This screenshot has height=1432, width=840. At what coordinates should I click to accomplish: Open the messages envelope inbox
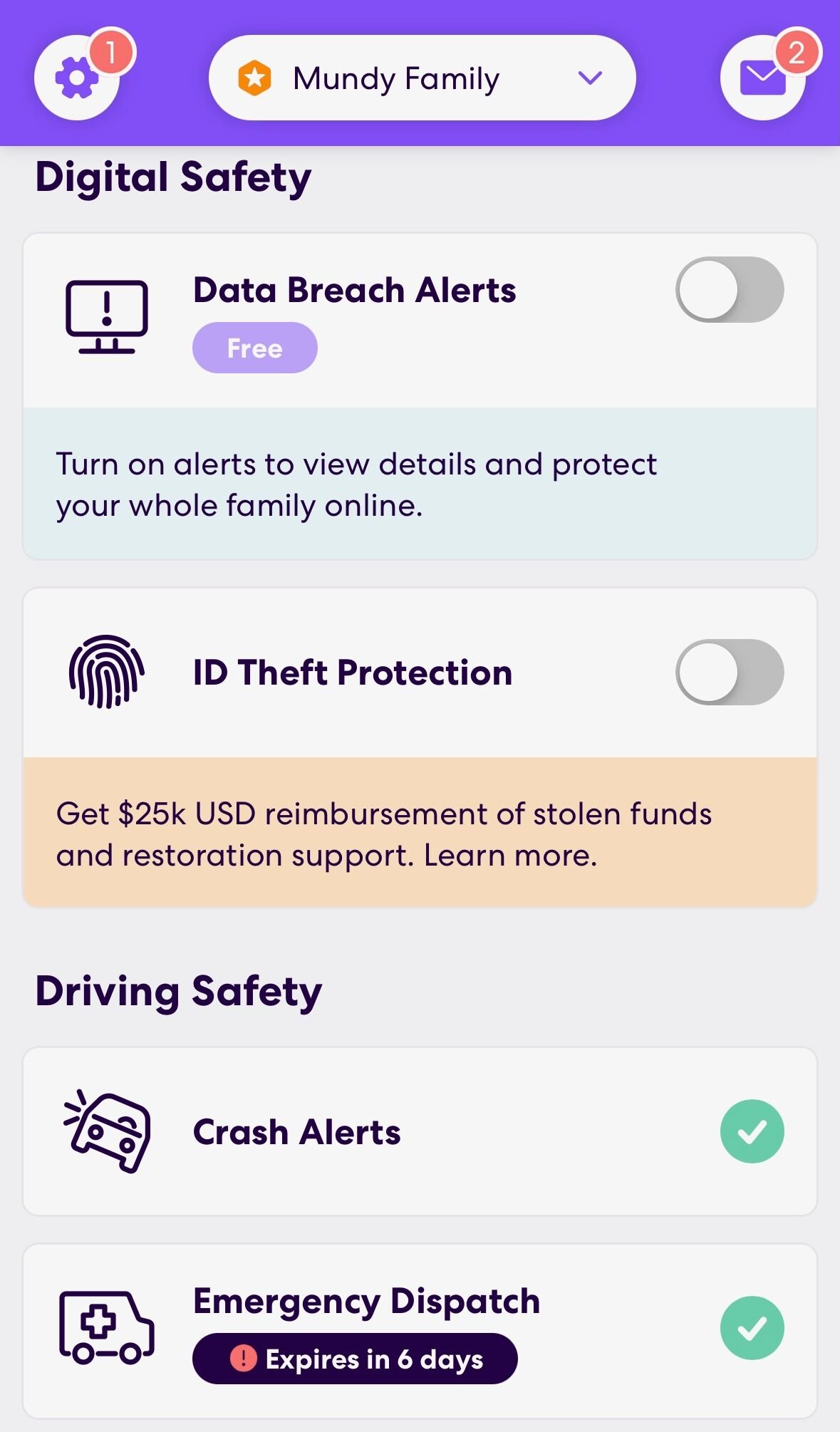(762, 78)
